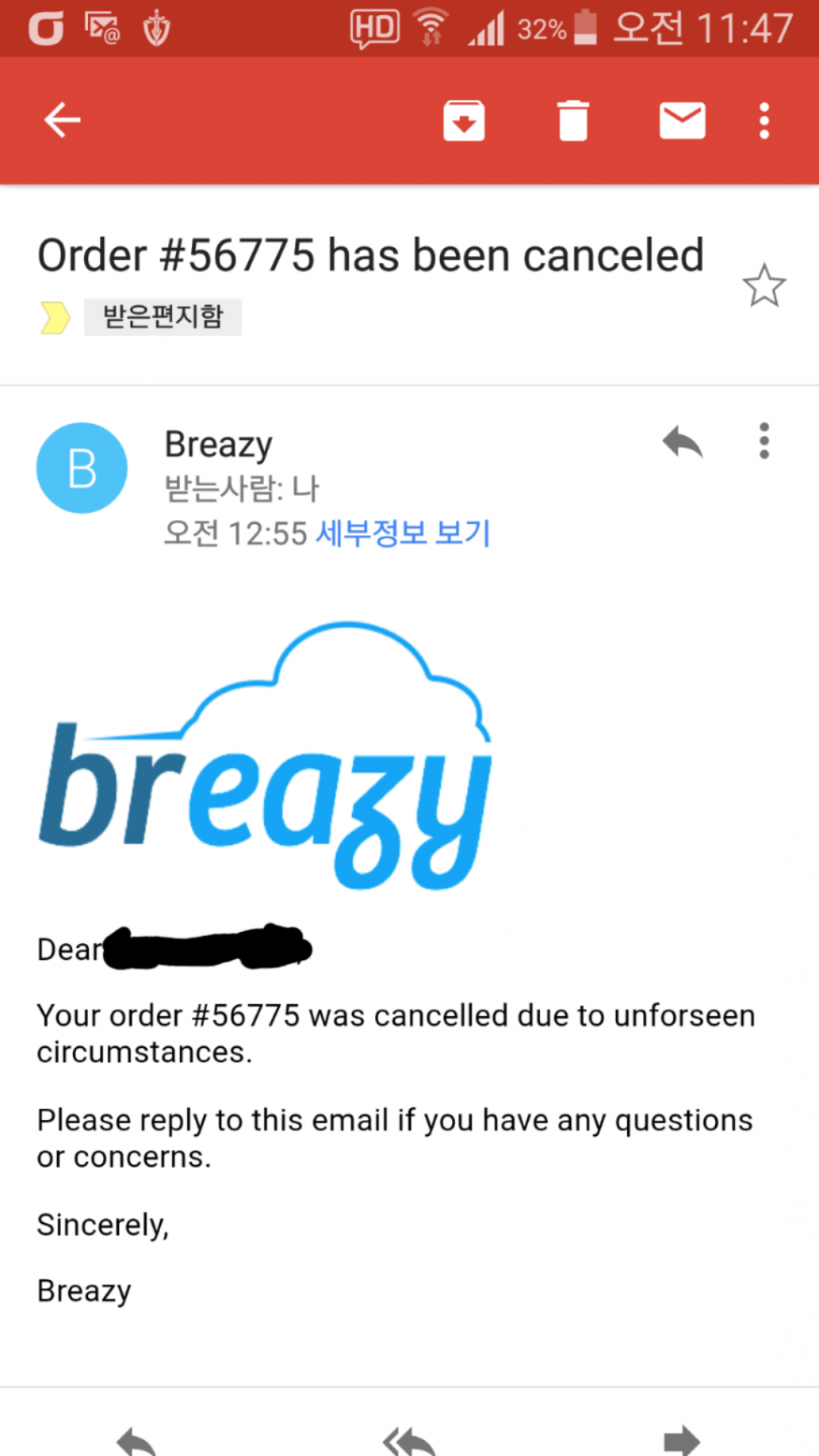Screen dimensions: 819x1456
Task: Mark the email as unread
Action: (682, 121)
